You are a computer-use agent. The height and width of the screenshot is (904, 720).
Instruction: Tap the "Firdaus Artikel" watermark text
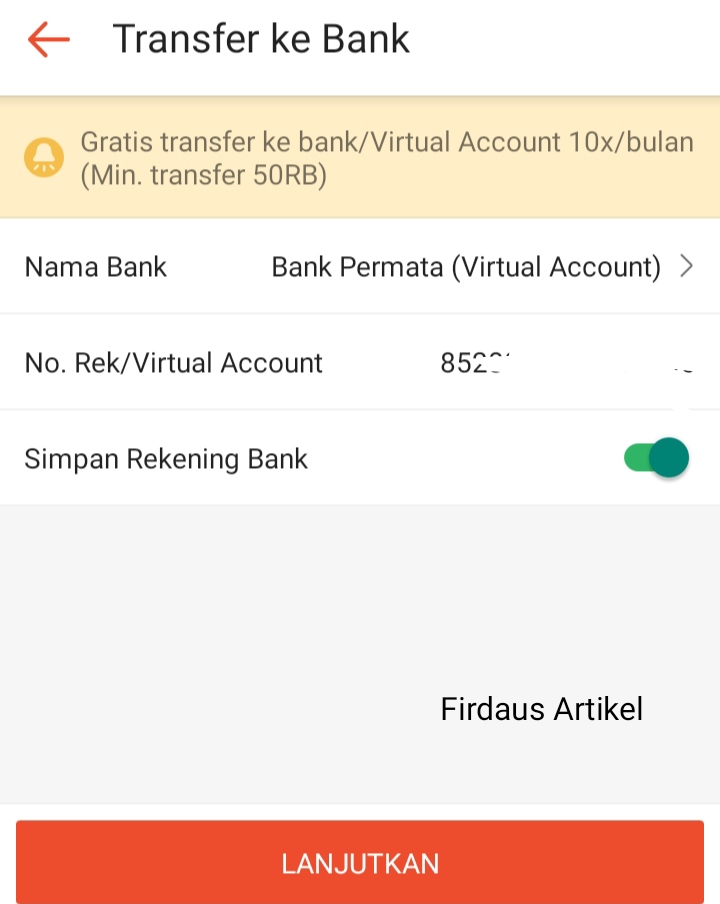pyautogui.click(x=541, y=709)
